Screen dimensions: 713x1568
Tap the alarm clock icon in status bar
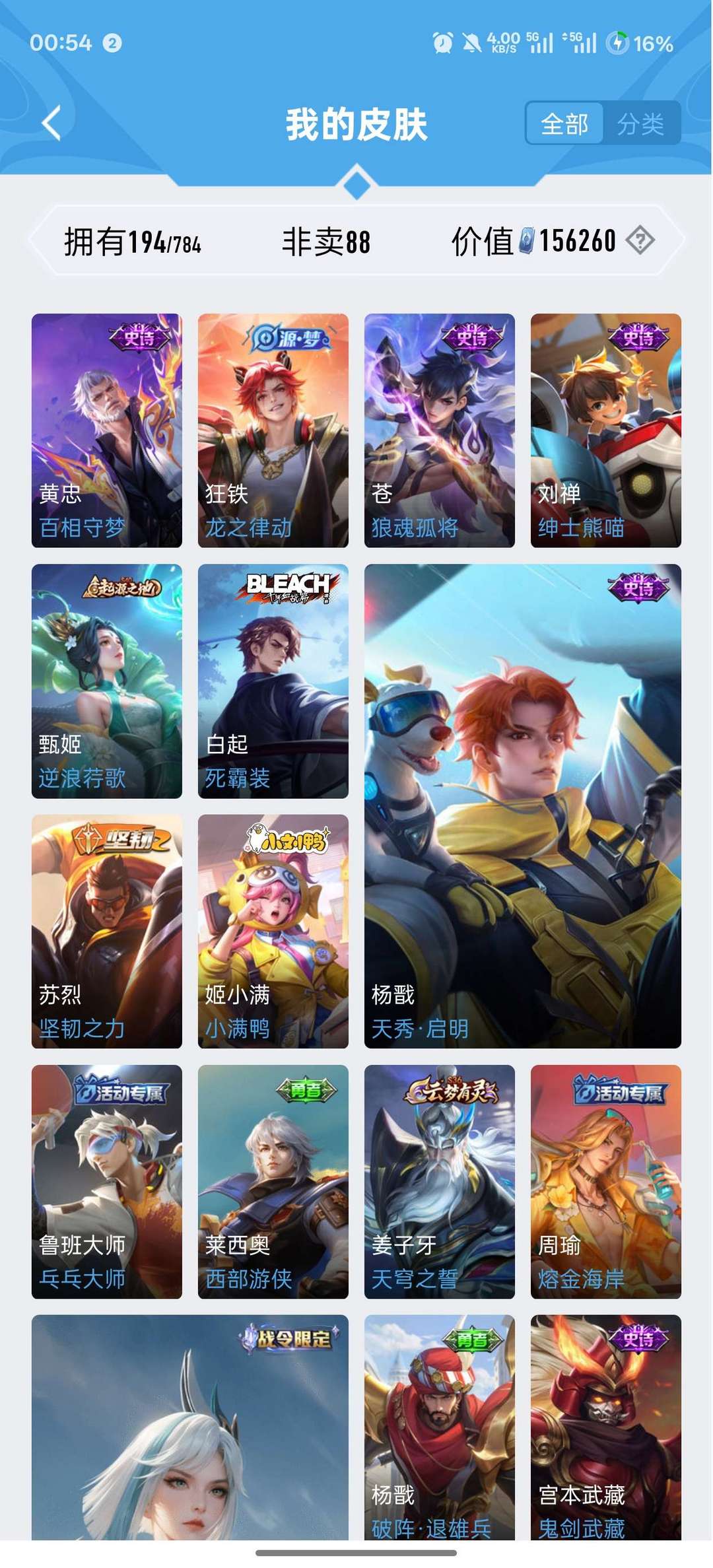pos(443,41)
